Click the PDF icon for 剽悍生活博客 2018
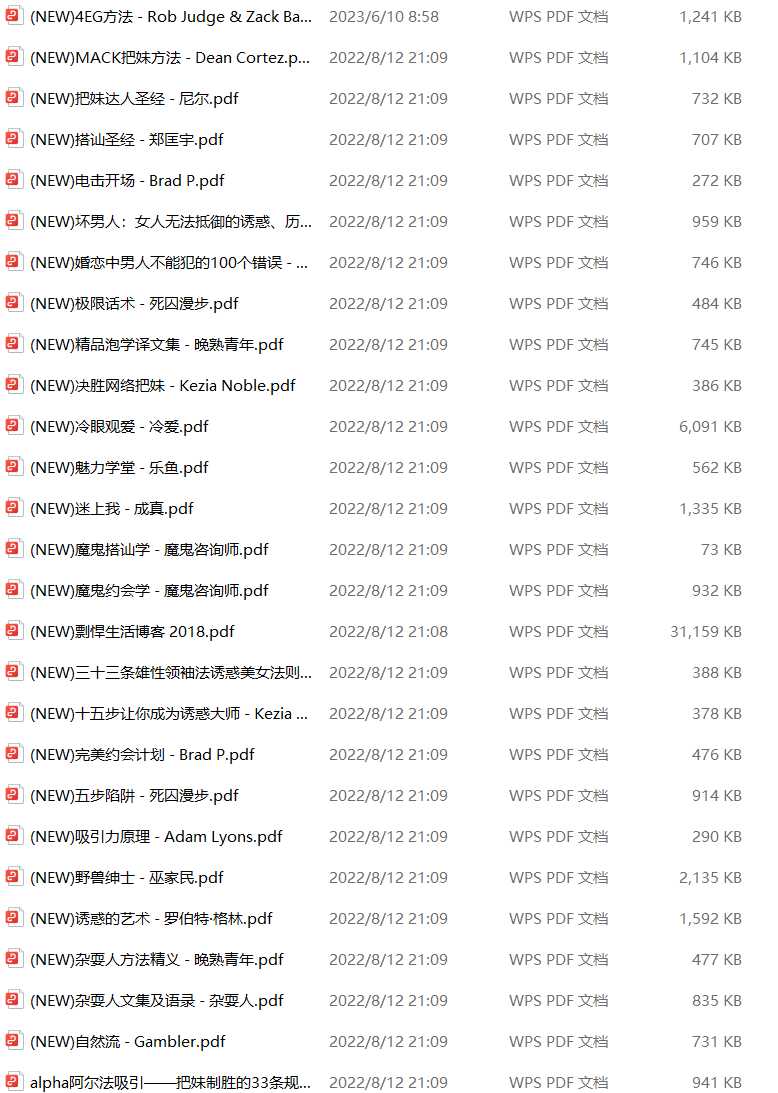Screen dimensions: 778x1093 click(x=13, y=630)
